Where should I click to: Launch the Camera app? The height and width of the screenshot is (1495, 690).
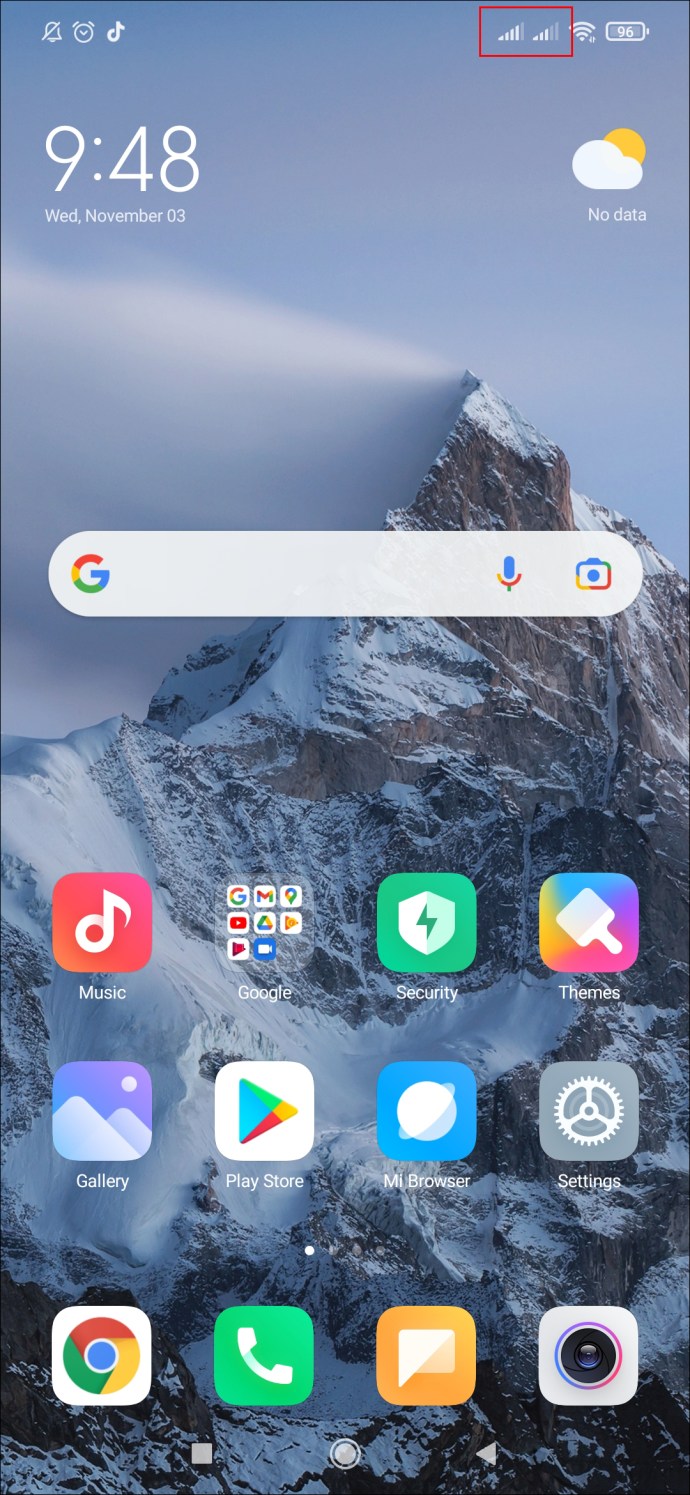pyautogui.click(x=589, y=1355)
